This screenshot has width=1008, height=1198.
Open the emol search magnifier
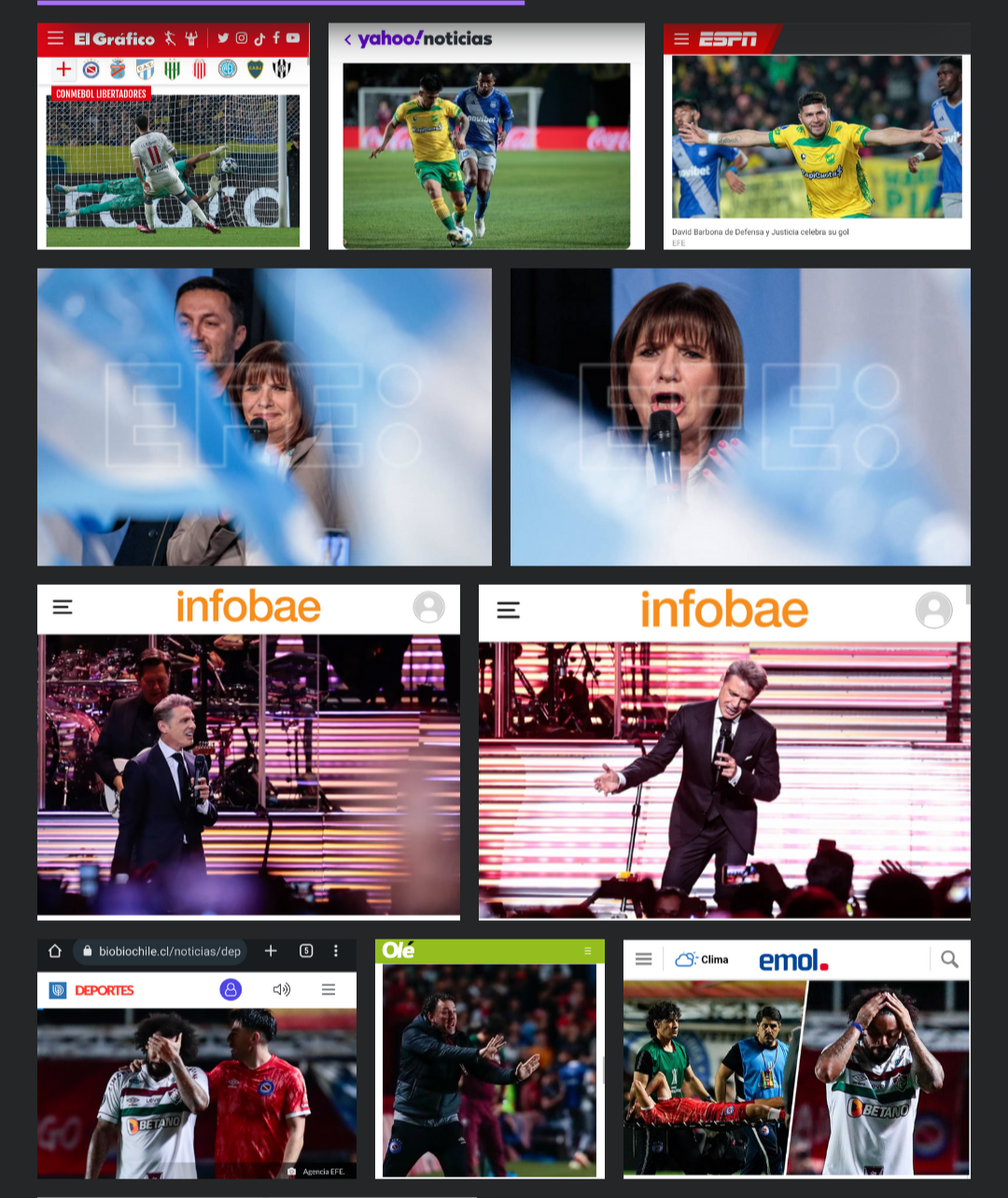(x=950, y=958)
